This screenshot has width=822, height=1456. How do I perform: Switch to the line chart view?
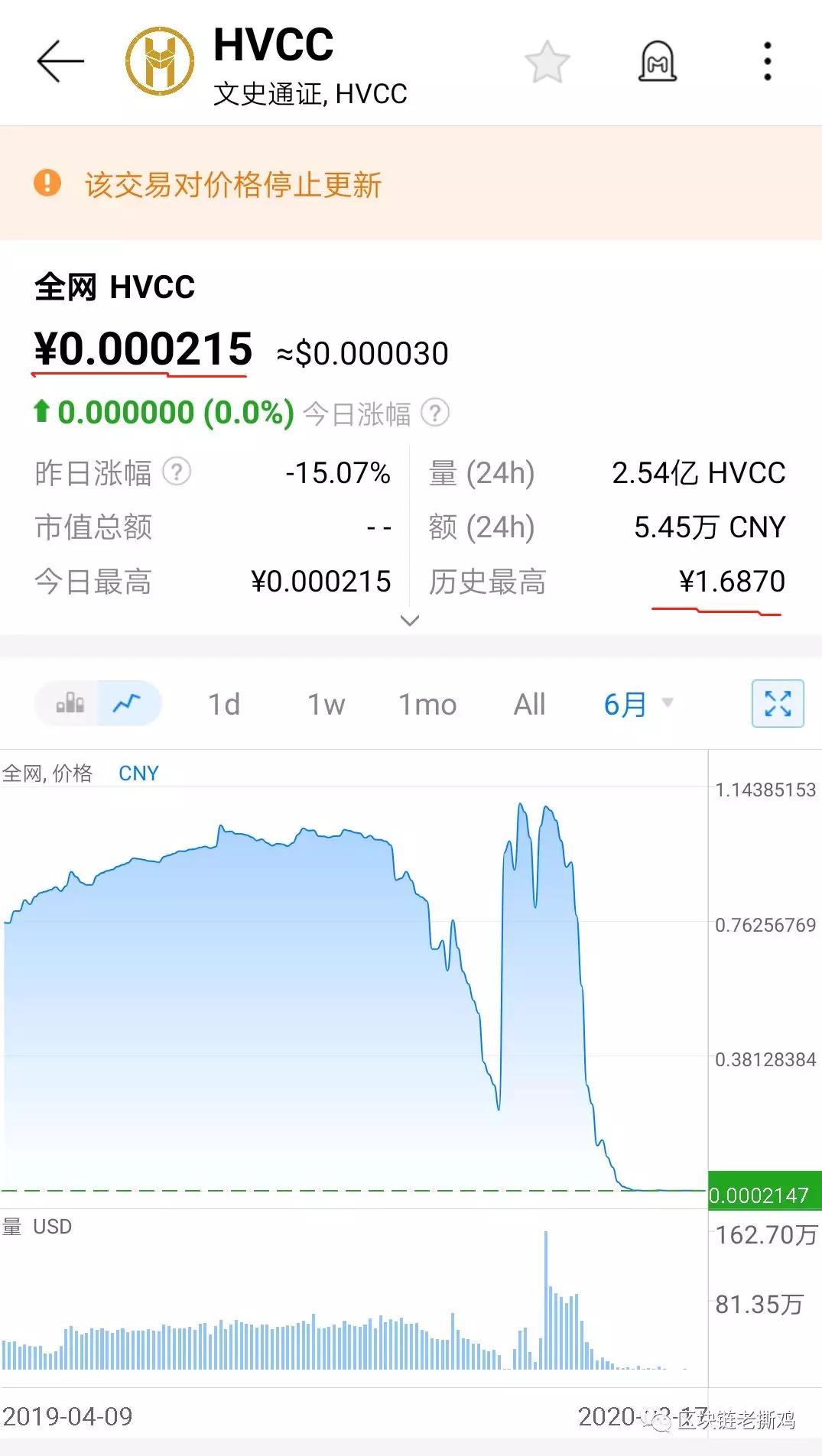(127, 703)
